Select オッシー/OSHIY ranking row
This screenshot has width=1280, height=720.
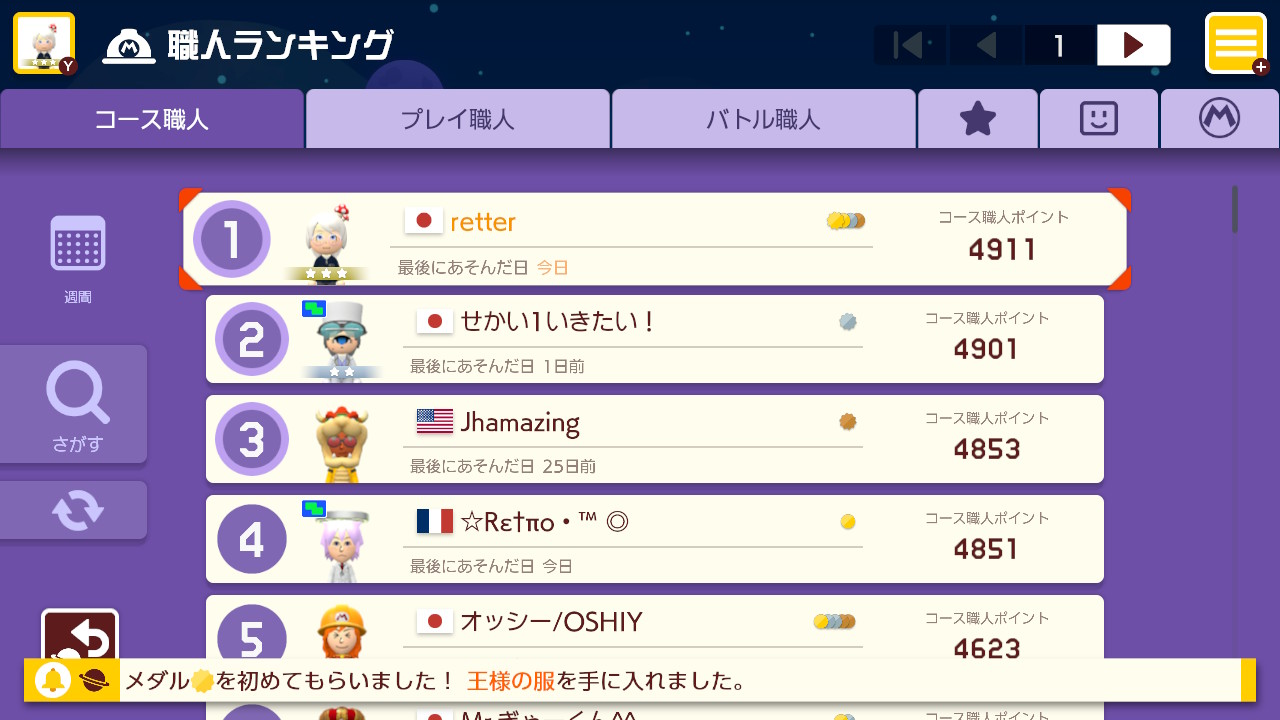click(x=654, y=625)
